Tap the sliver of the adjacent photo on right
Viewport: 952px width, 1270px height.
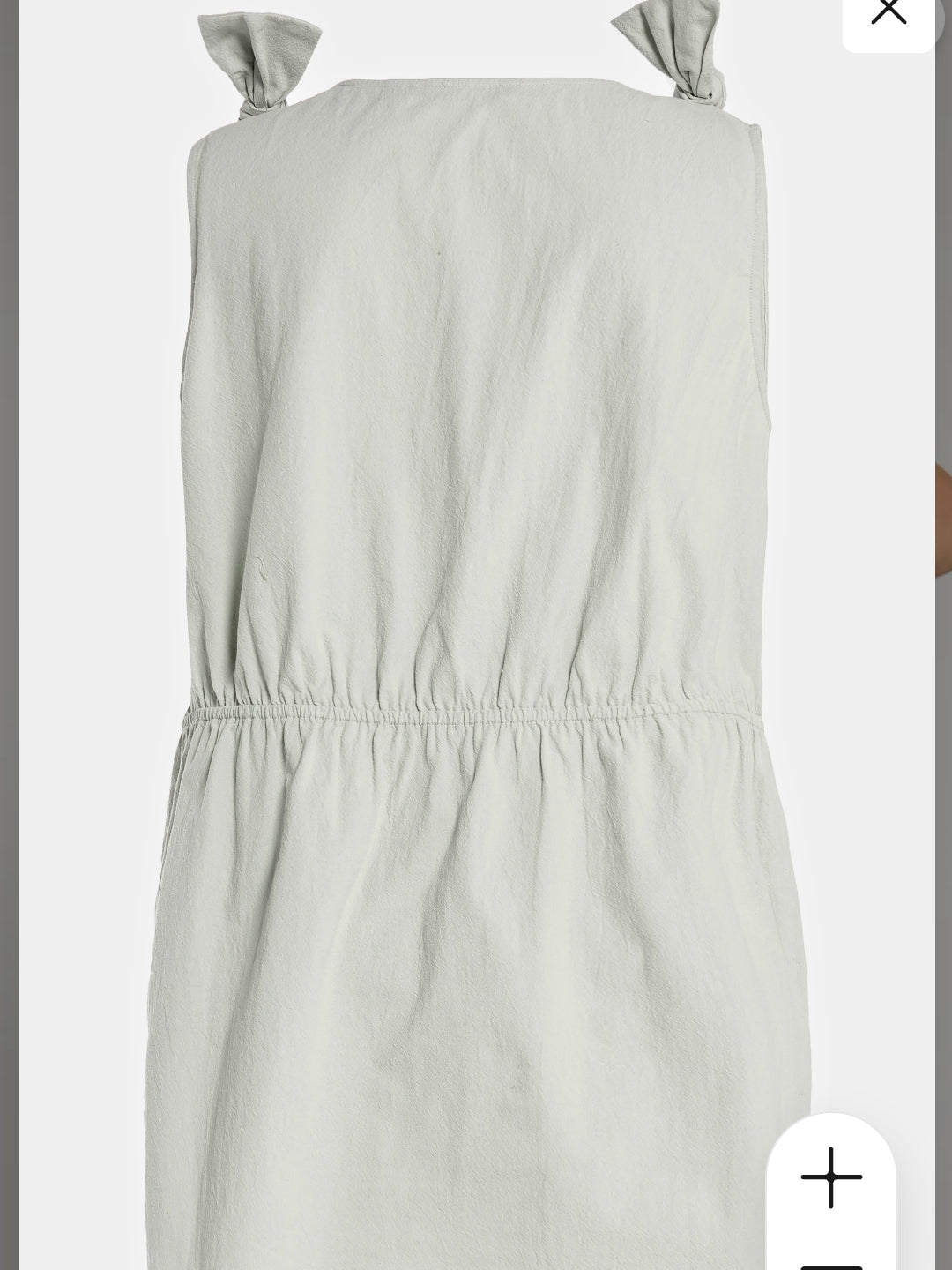[941, 529]
